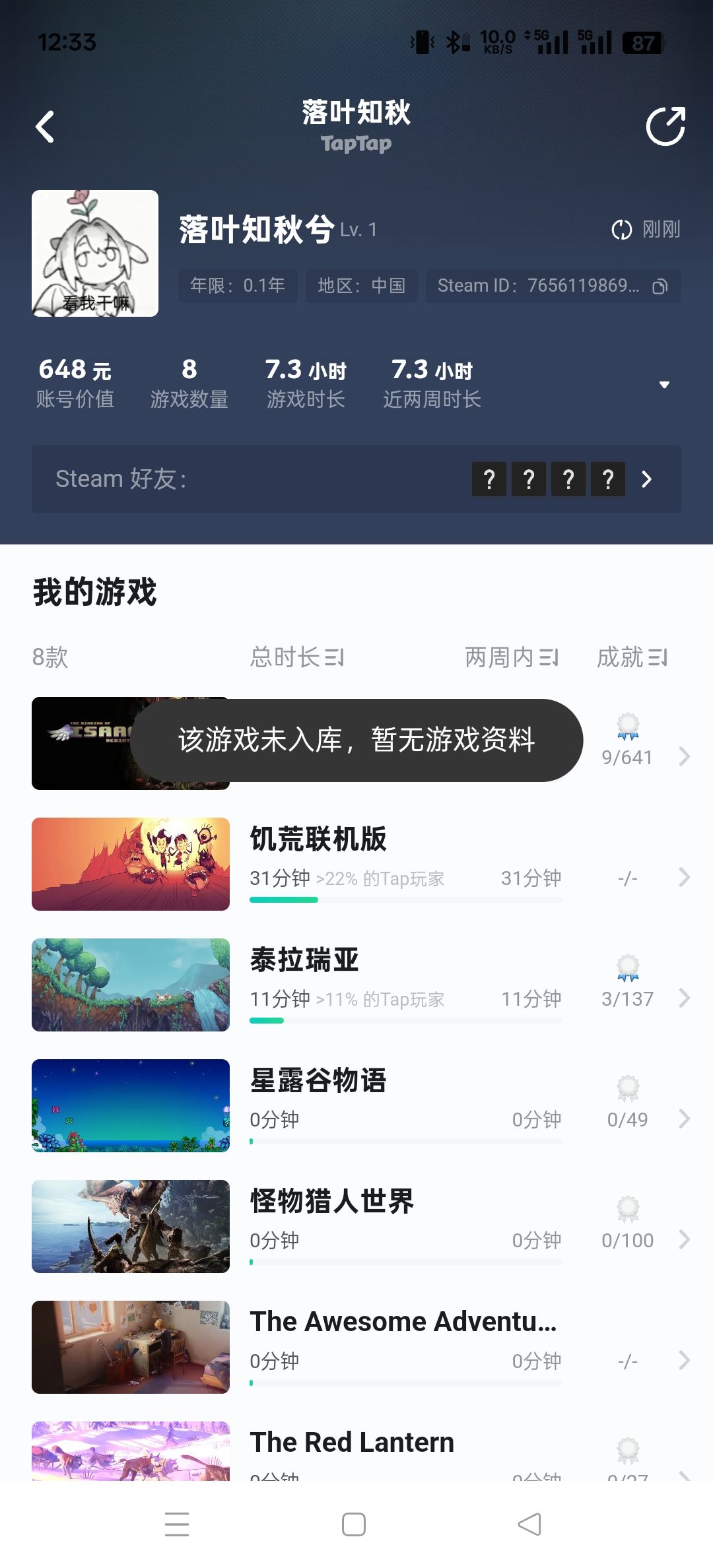This screenshot has height=1568, width=713.
Task: Refresh the profile data marked 刚刚
Action: (x=646, y=230)
